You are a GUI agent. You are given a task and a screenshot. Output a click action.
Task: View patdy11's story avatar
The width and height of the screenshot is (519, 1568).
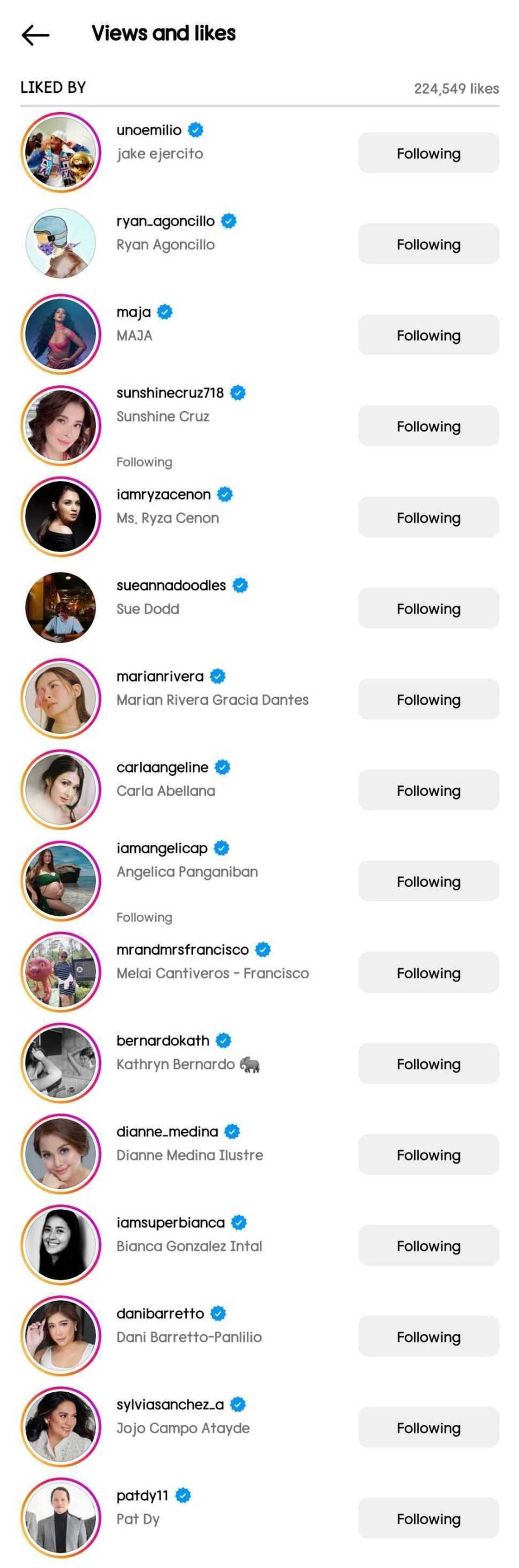(x=61, y=1518)
